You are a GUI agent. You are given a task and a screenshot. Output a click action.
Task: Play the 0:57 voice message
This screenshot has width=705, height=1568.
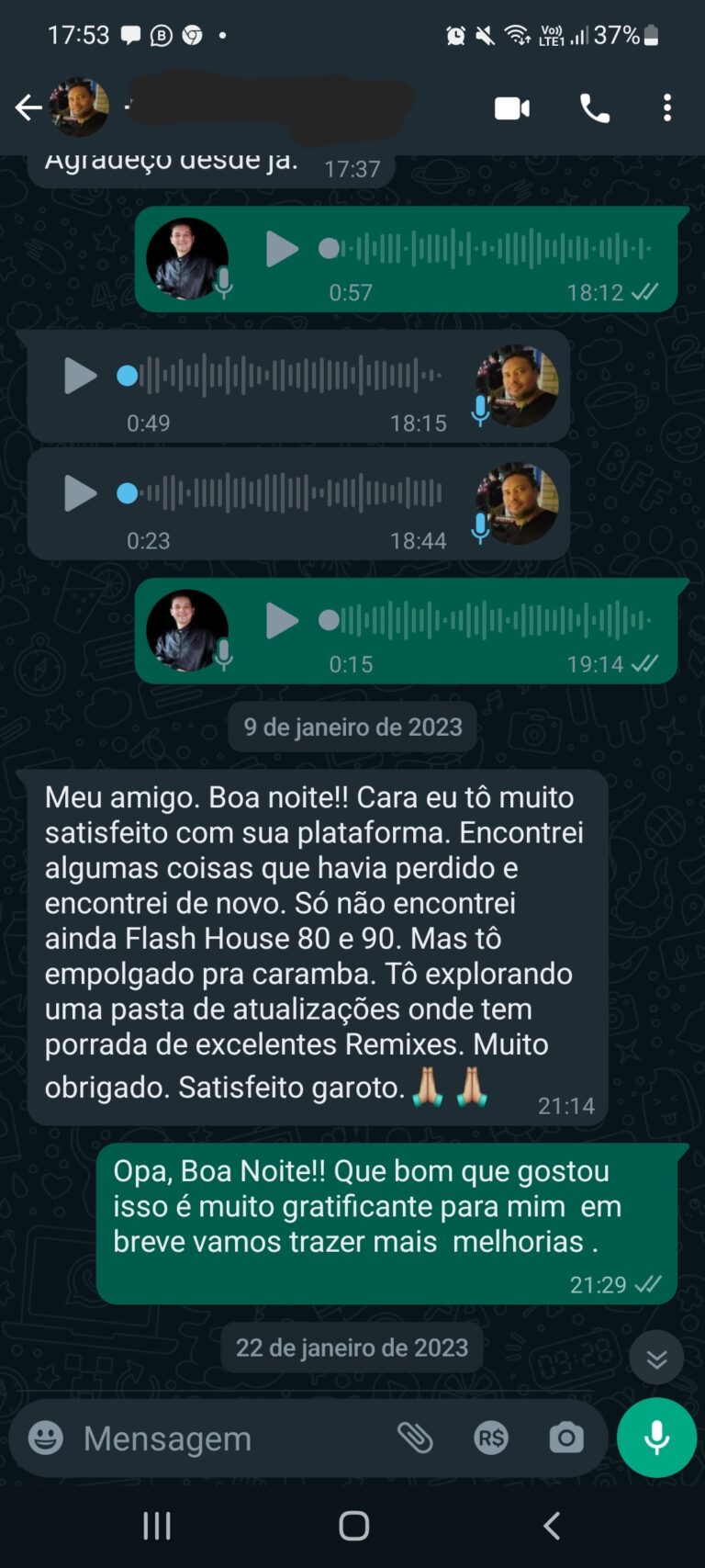click(x=281, y=250)
